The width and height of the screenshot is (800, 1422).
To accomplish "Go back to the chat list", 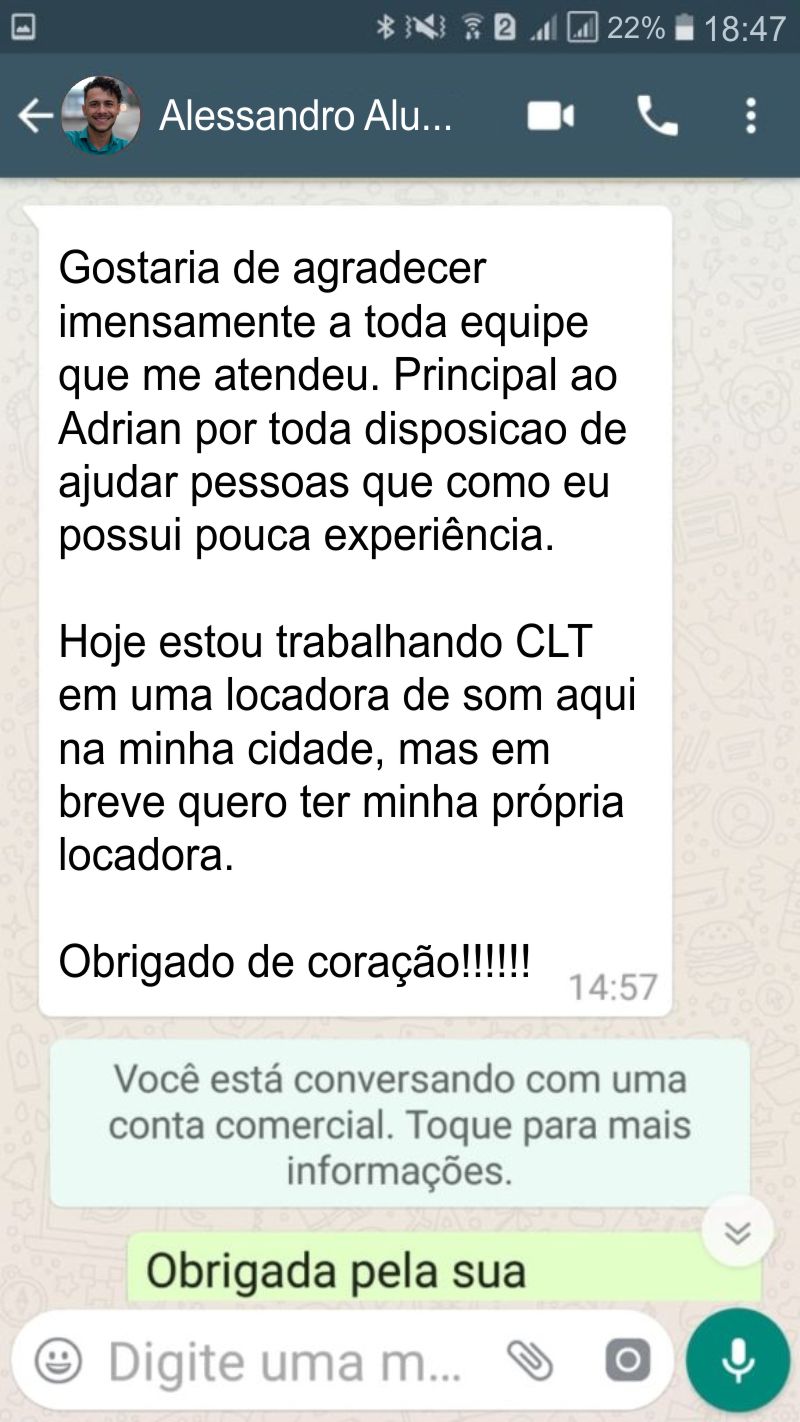I will (x=35, y=117).
